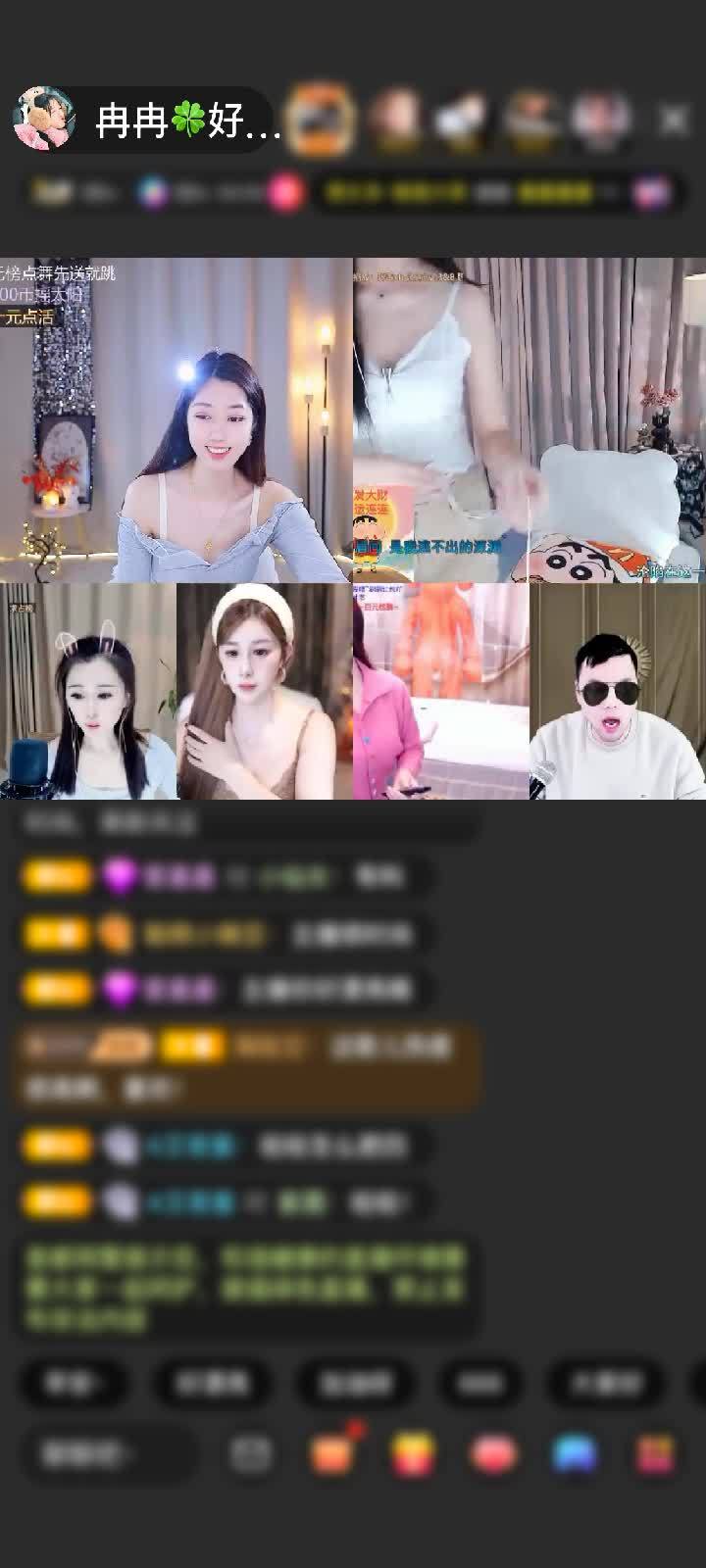Open the pink-jacket stream tile

click(441, 691)
